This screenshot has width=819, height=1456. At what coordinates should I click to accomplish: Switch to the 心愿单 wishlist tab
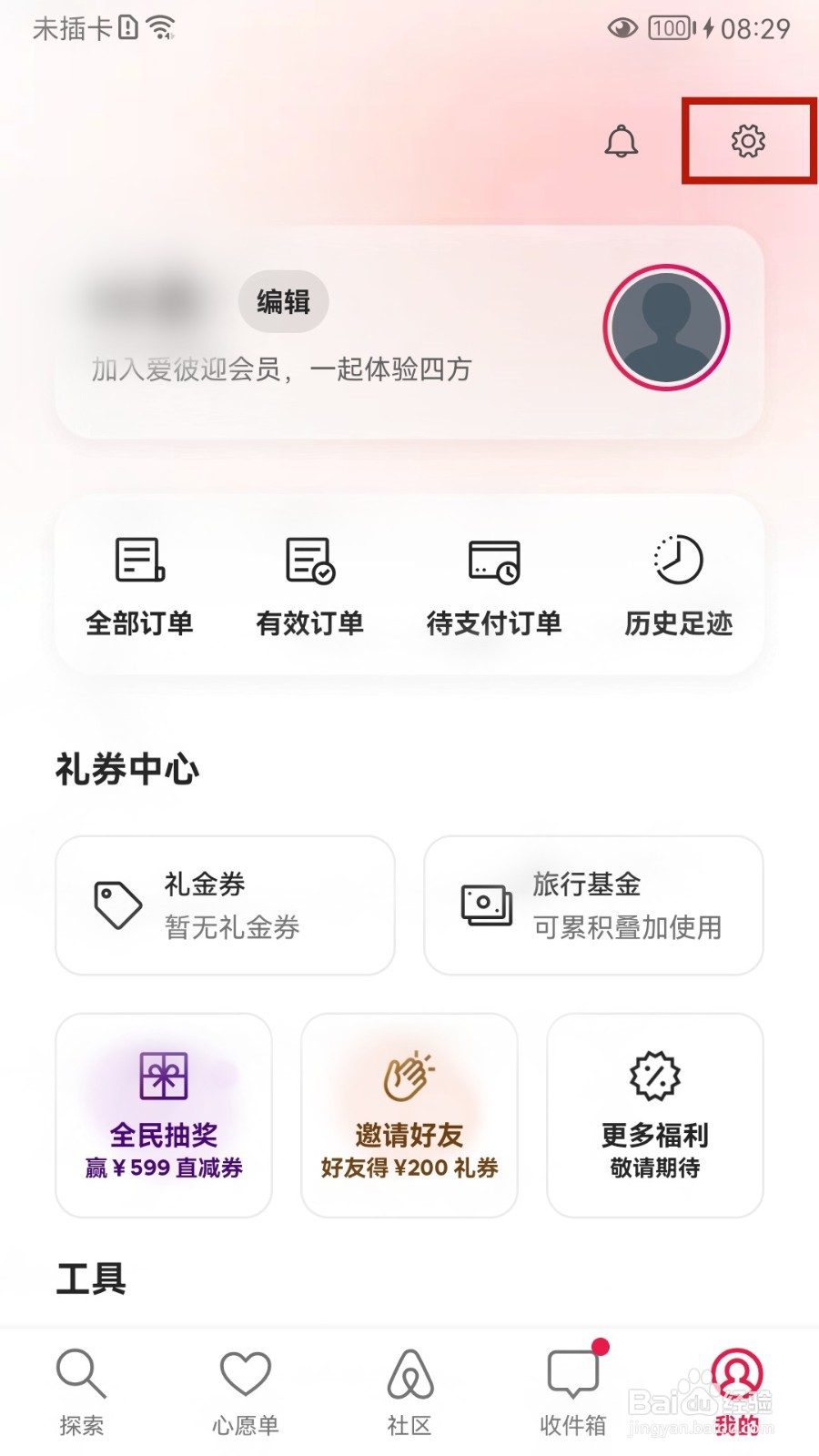(x=246, y=1392)
